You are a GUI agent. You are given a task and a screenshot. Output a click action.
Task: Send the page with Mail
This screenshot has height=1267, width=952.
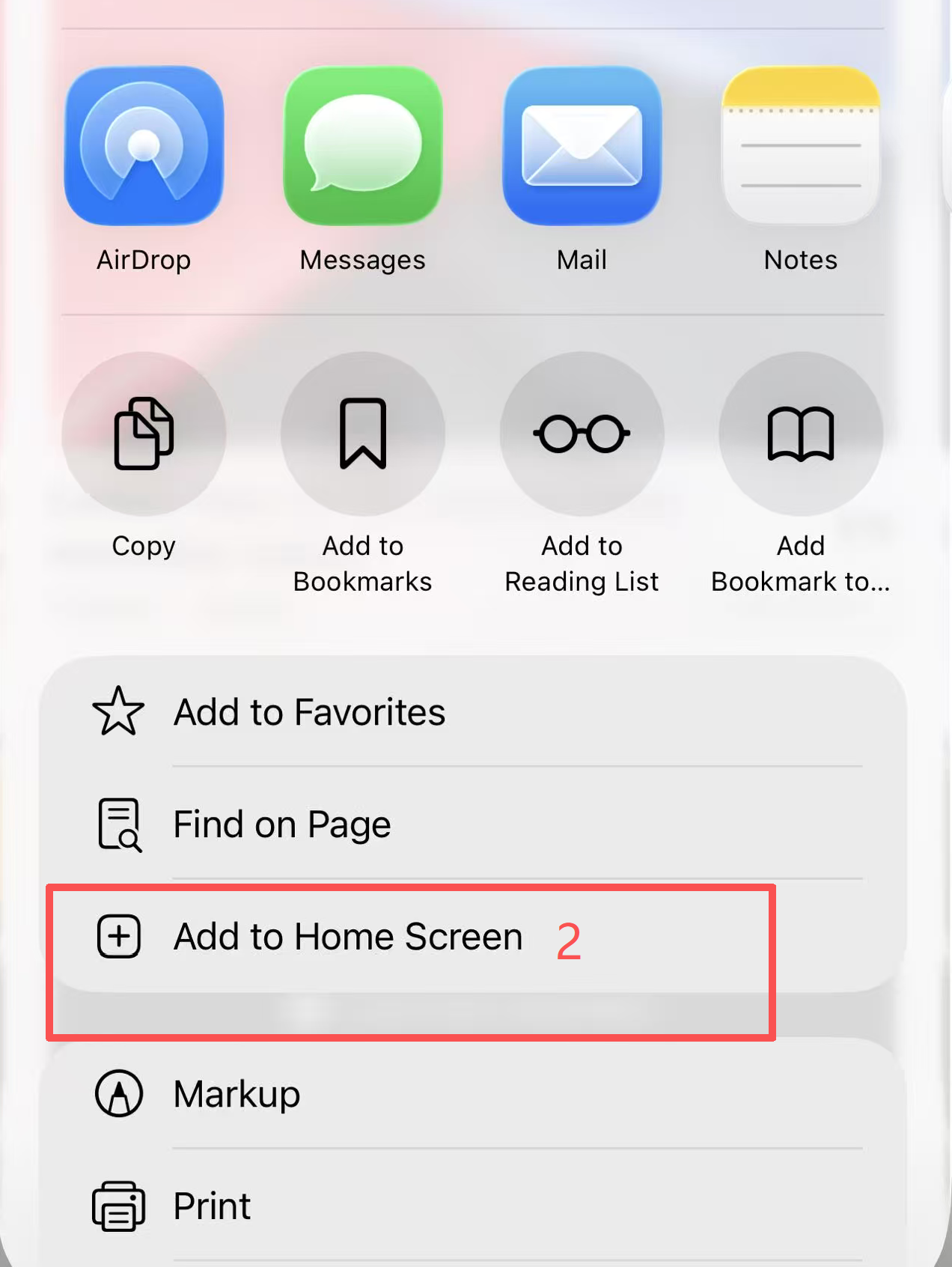pyautogui.click(x=582, y=146)
